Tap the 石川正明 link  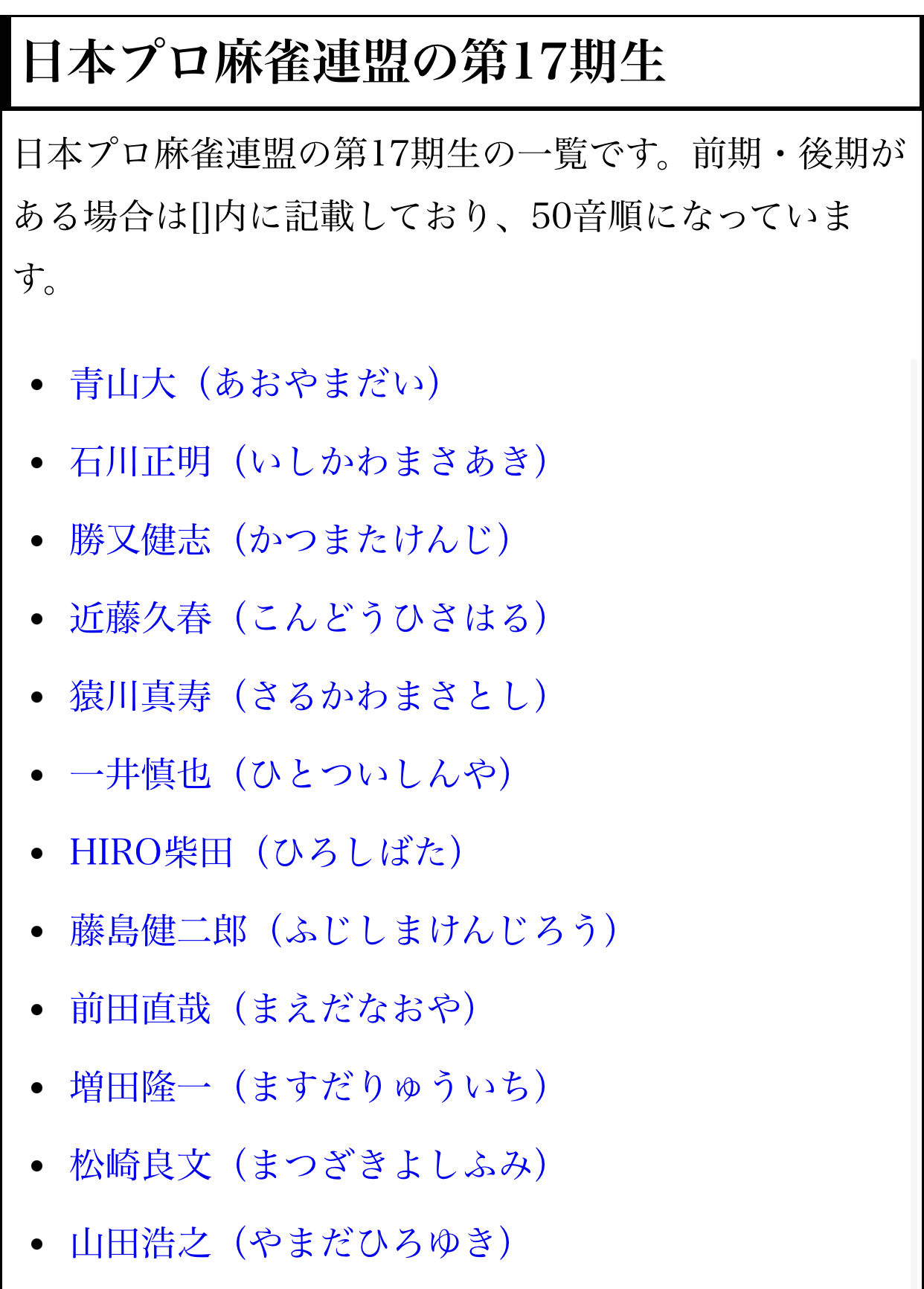tap(309, 462)
